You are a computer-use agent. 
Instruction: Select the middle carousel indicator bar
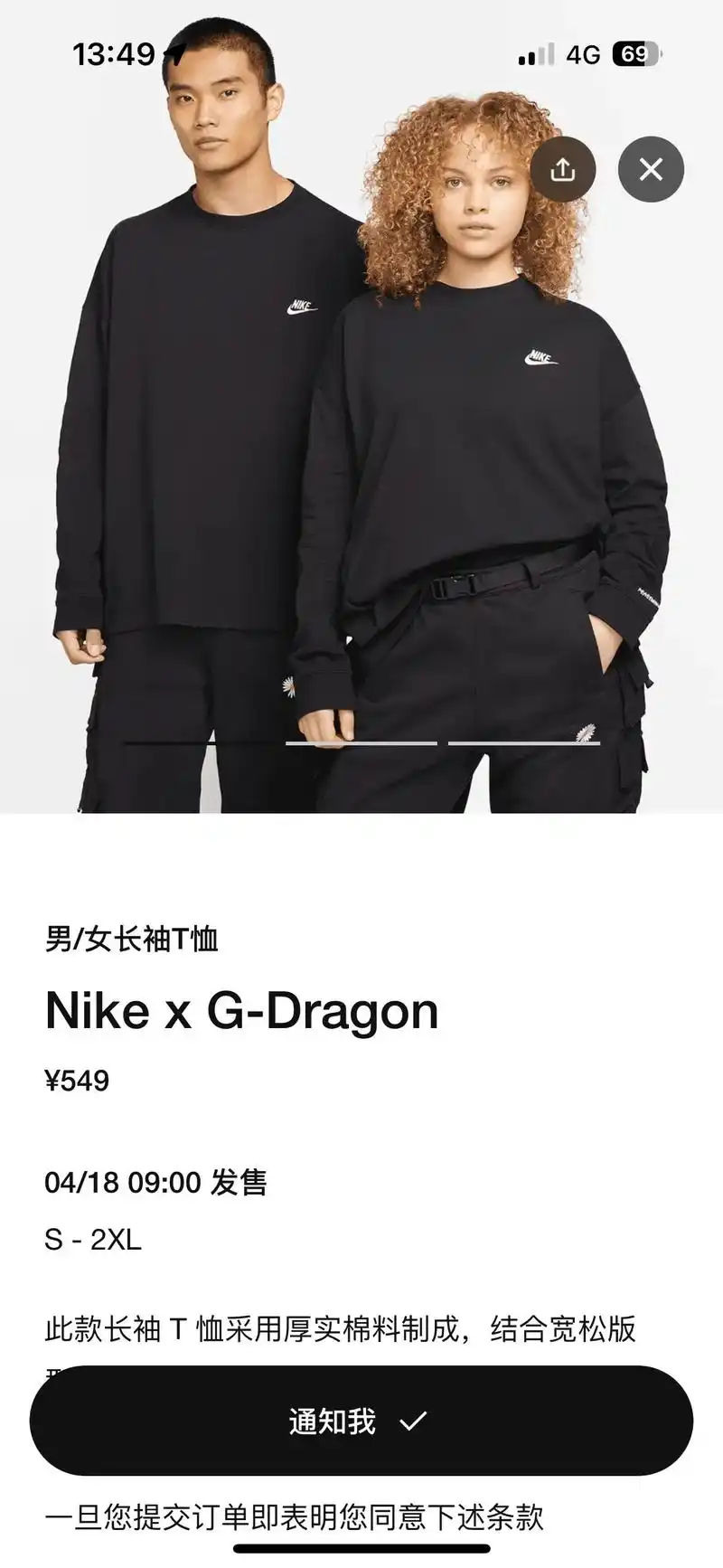361,741
